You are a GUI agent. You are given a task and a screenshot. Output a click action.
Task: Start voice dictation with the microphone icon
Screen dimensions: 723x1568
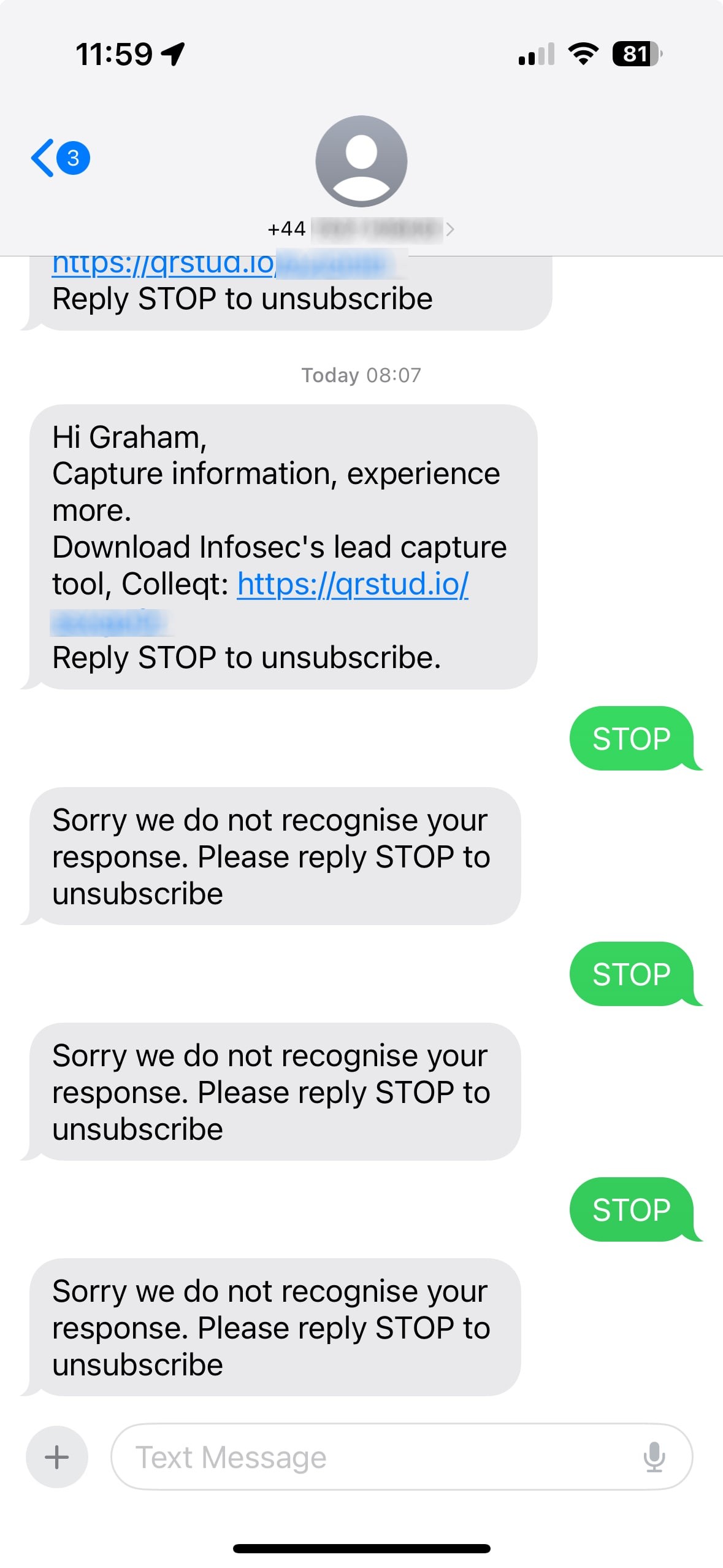click(x=654, y=1456)
